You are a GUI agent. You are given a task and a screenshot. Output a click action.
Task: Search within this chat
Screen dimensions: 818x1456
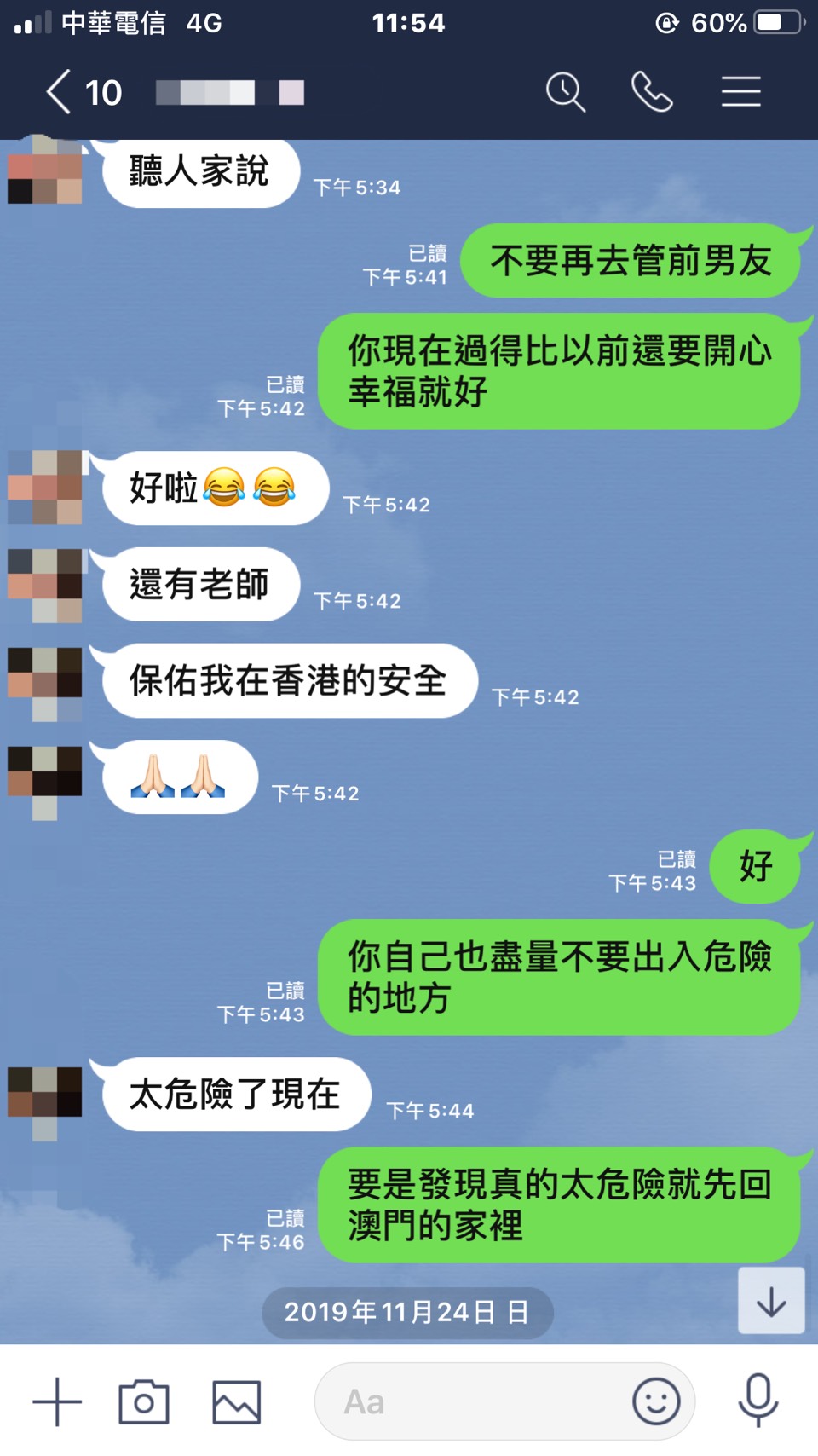pos(565,92)
